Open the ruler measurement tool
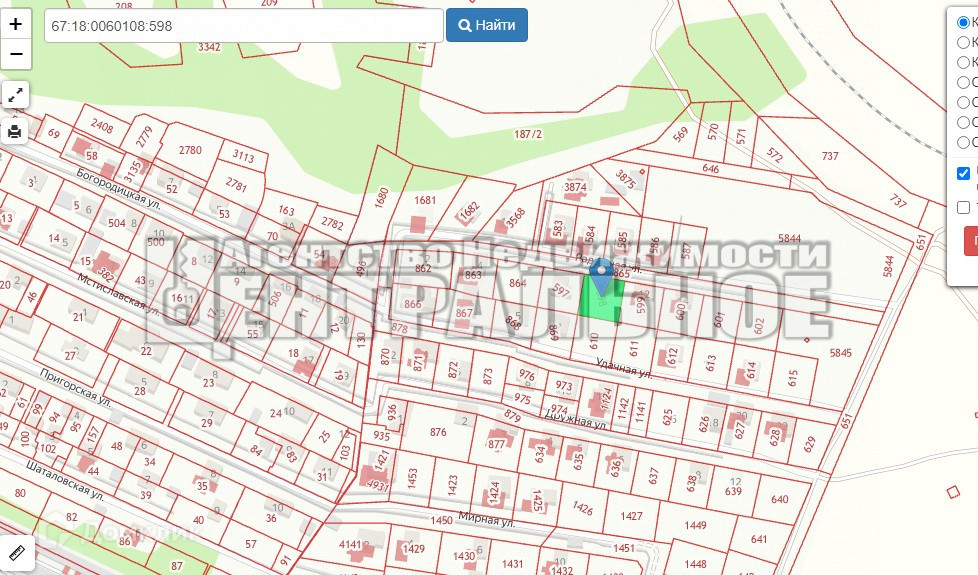The width and height of the screenshot is (978, 575). (x=17, y=551)
